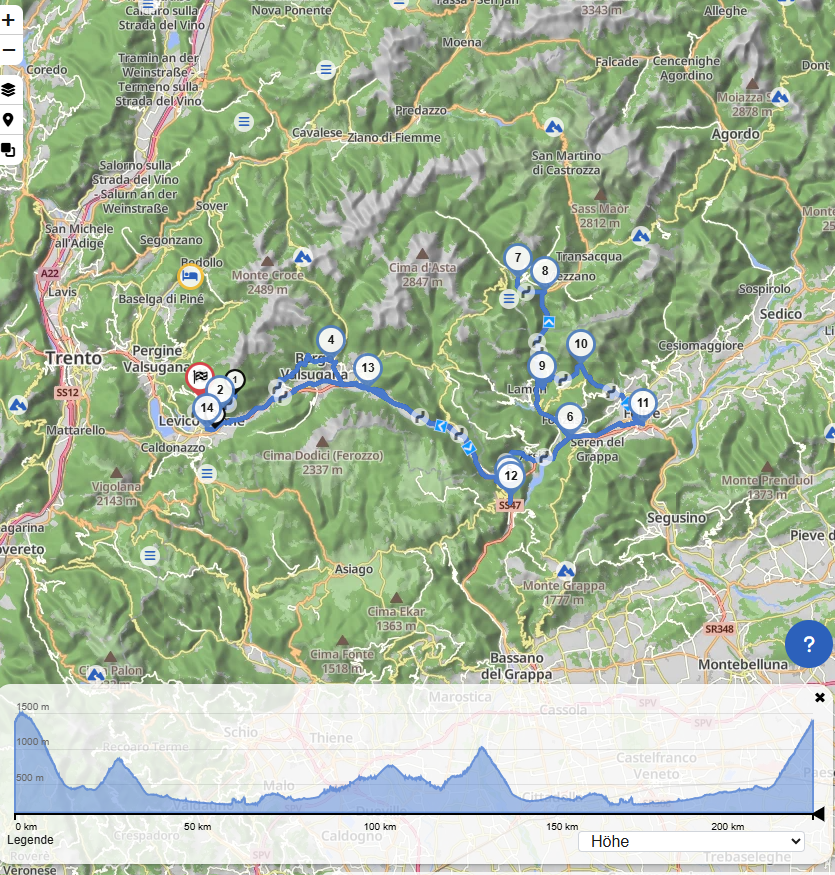Zoom in on the map

(8, 20)
